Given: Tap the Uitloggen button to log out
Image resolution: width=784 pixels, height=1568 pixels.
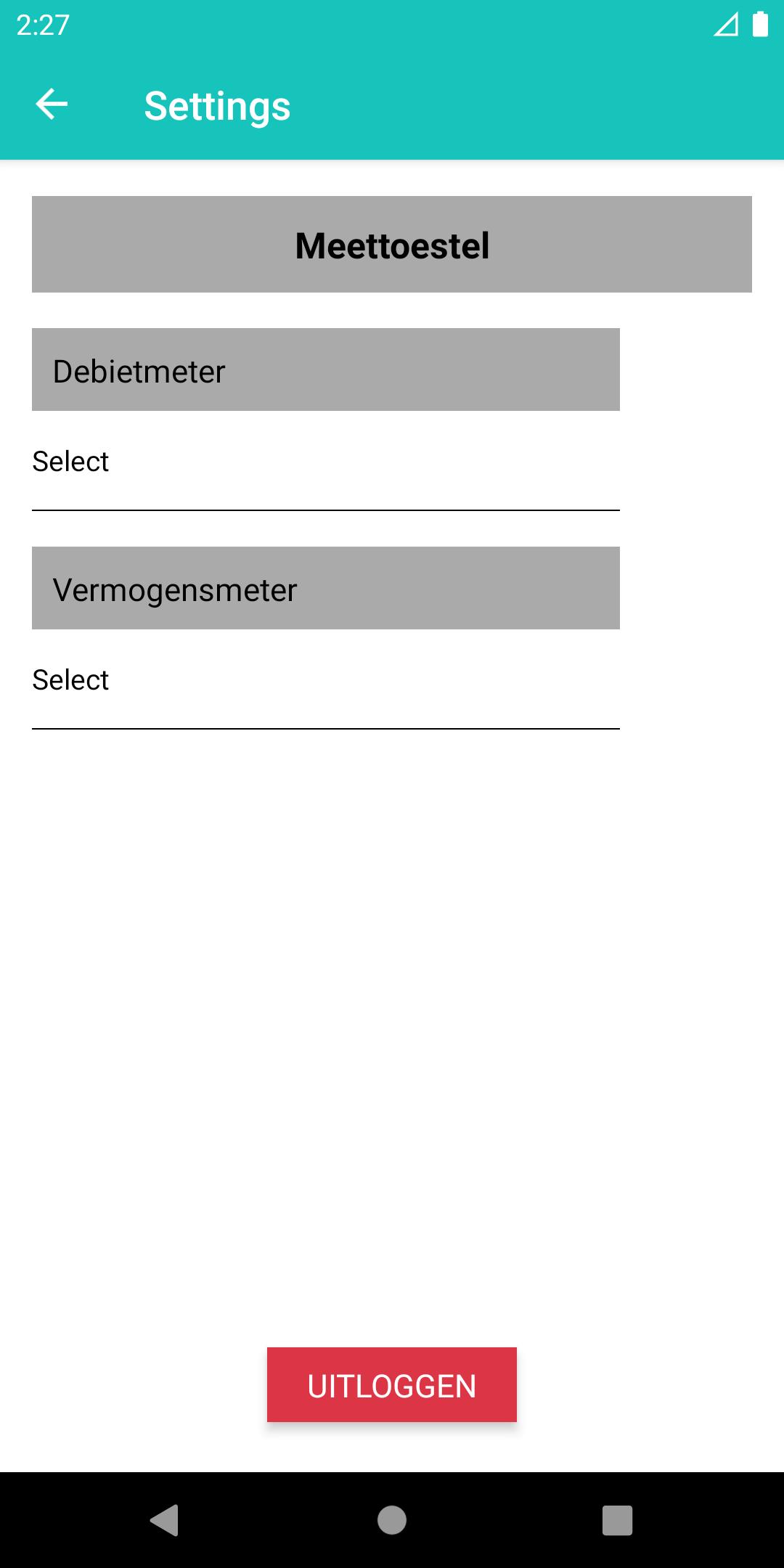Looking at the screenshot, I should tap(392, 1385).
